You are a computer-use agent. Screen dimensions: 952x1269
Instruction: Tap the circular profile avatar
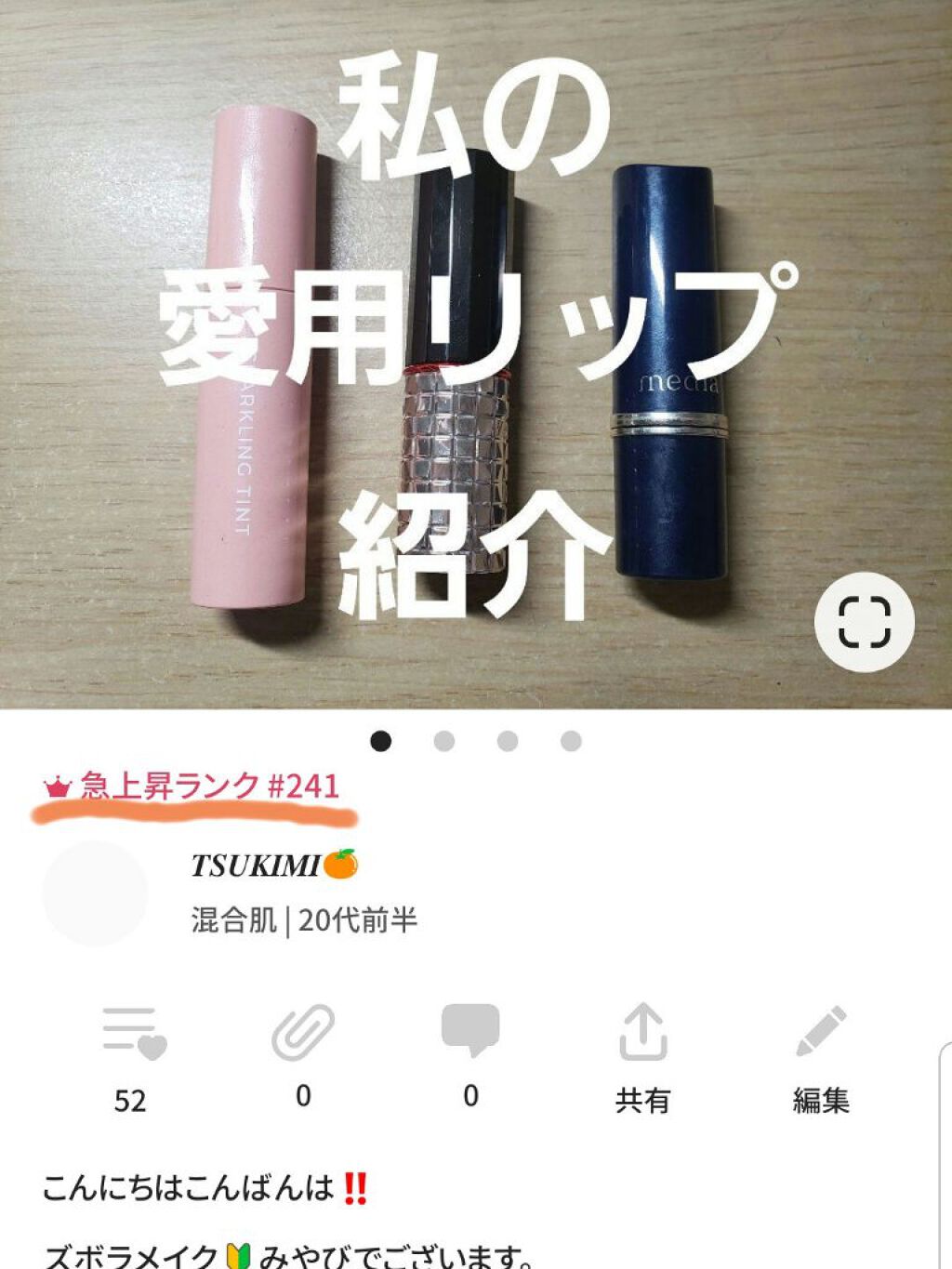click(x=96, y=892)
